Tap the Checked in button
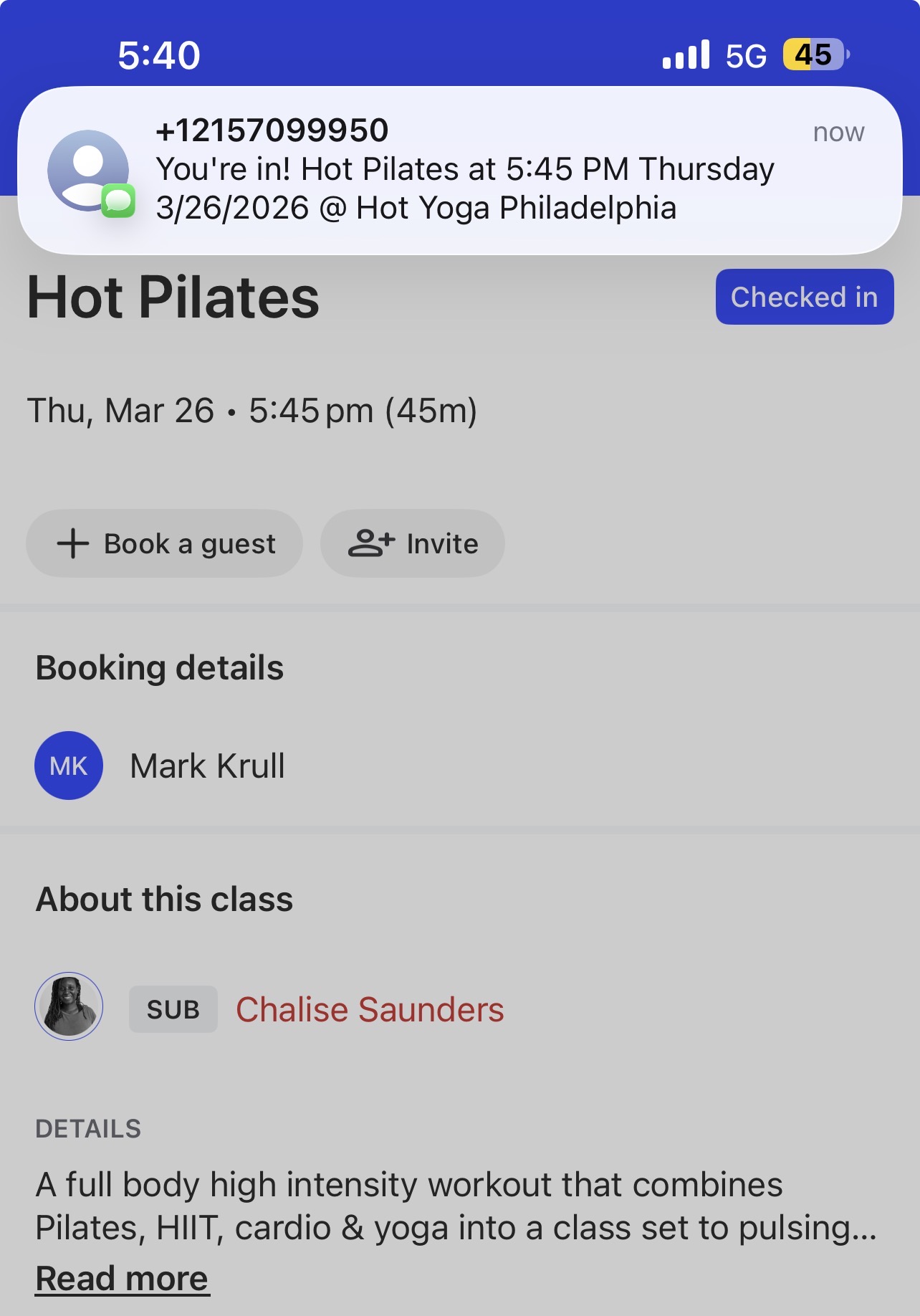Screen dimensions: 920x1316 point(804,297)
